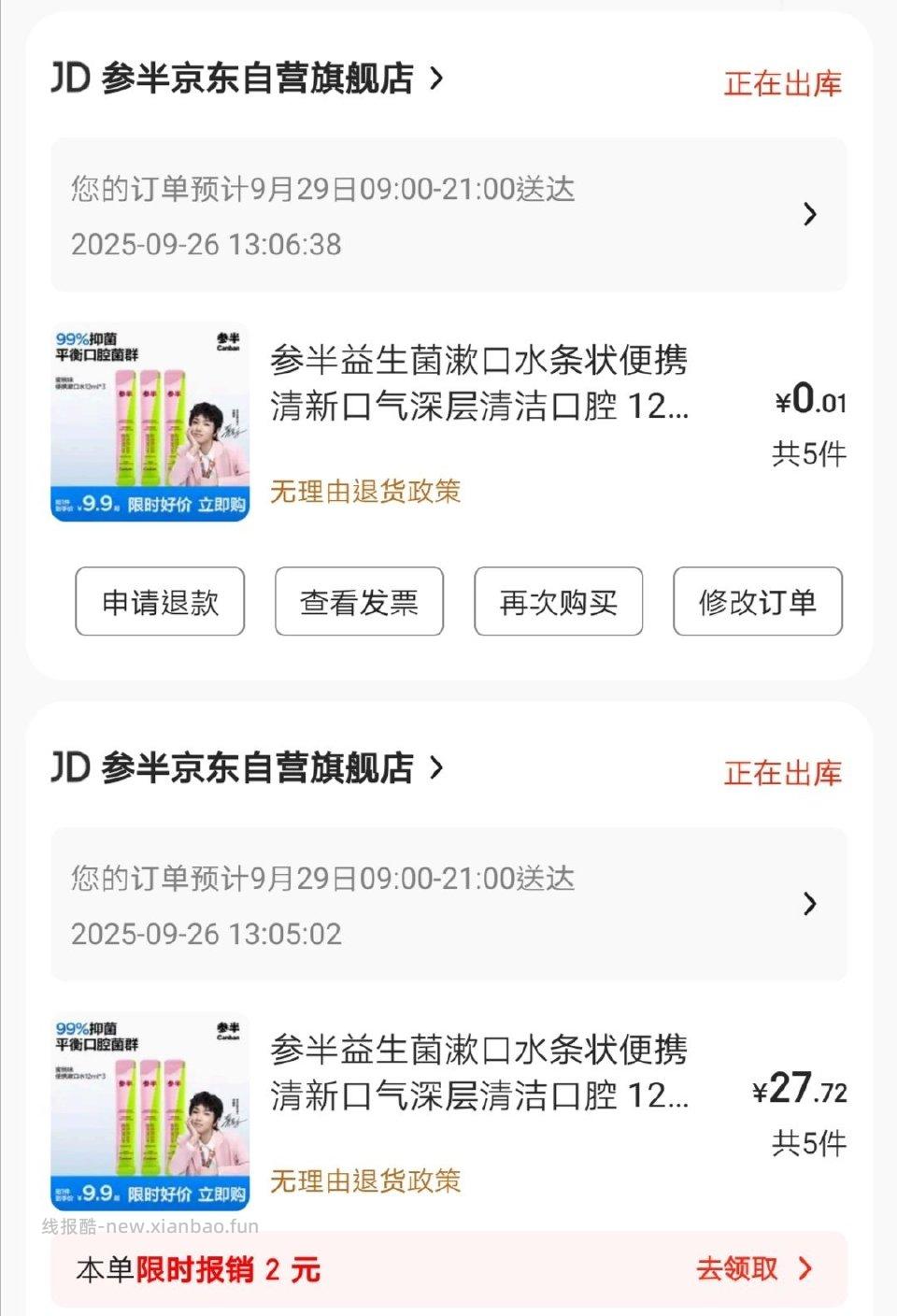Click 正在出库 status on the first order
Image resolution: width=897 pixels, height=1316 pixels.
[x=781, y=82]
